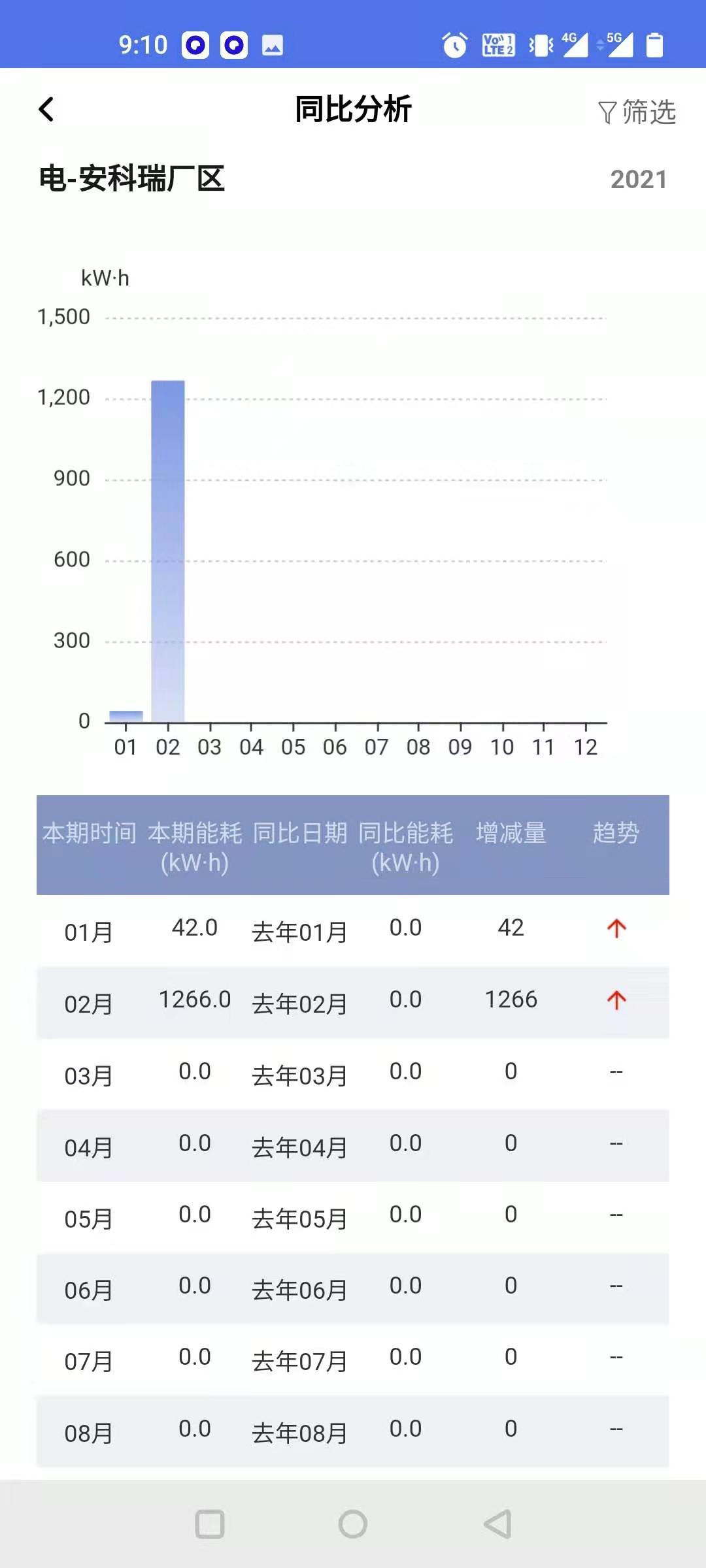Tap the system home button

[x=353, y=1524]
